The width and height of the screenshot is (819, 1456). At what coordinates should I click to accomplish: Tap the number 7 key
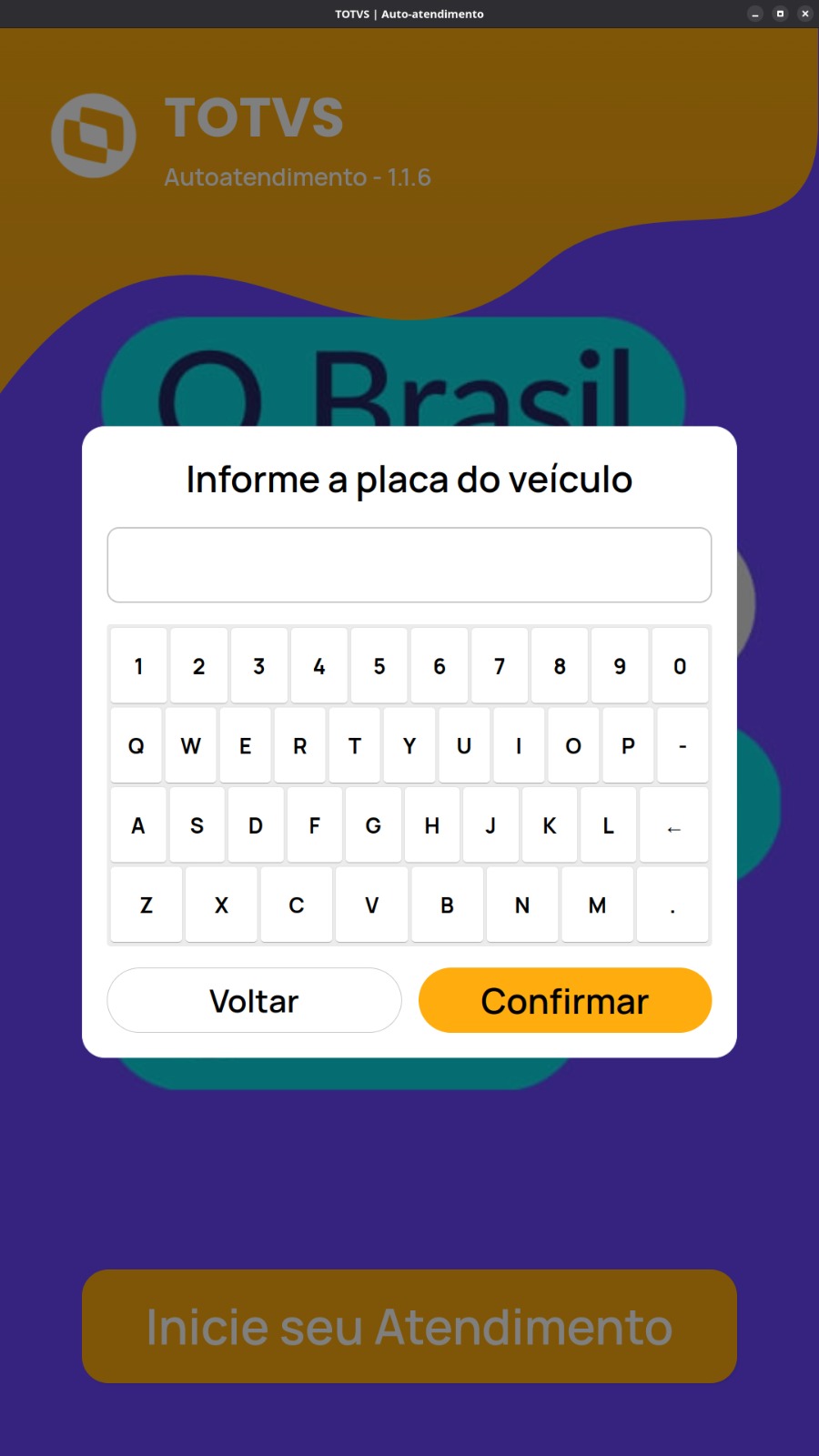499,666
